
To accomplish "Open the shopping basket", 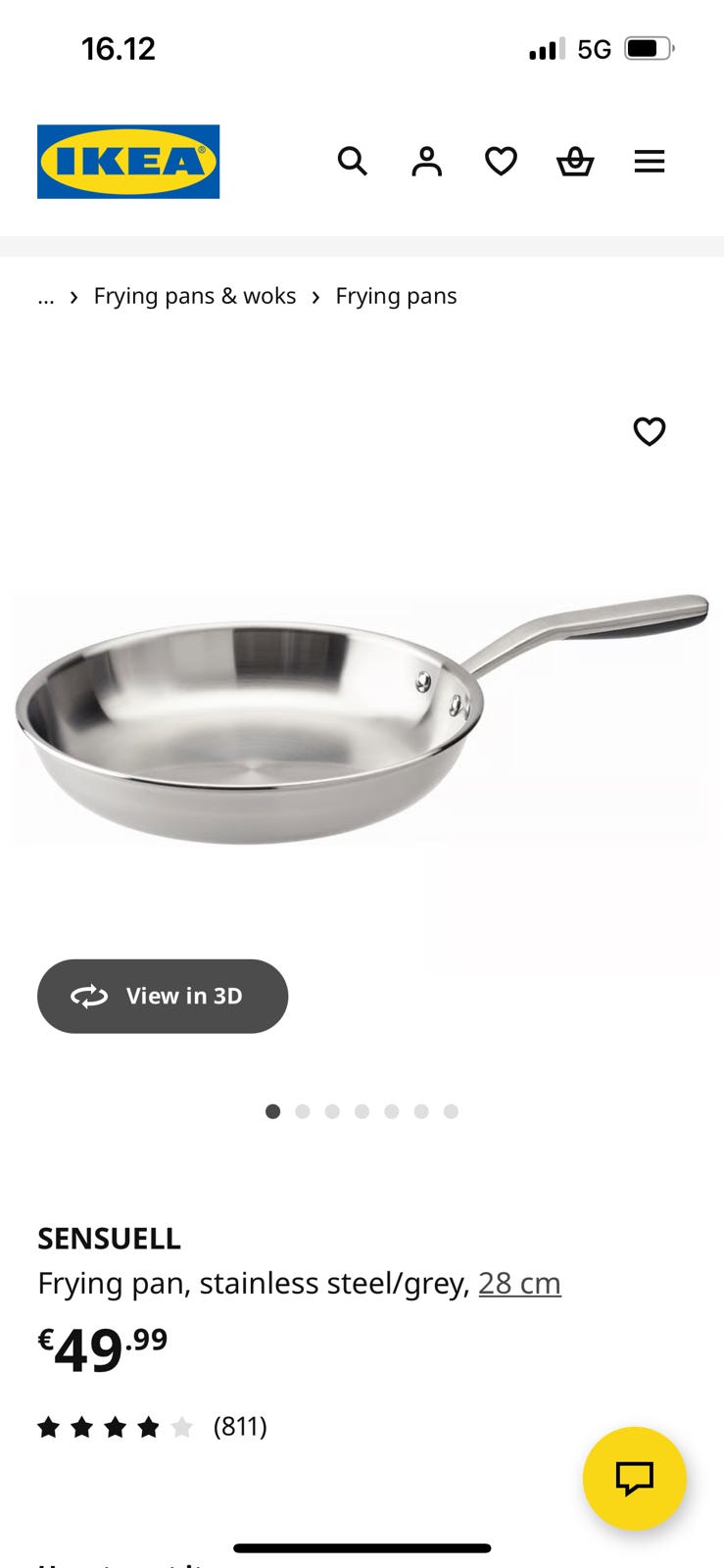I will (575, 161).
